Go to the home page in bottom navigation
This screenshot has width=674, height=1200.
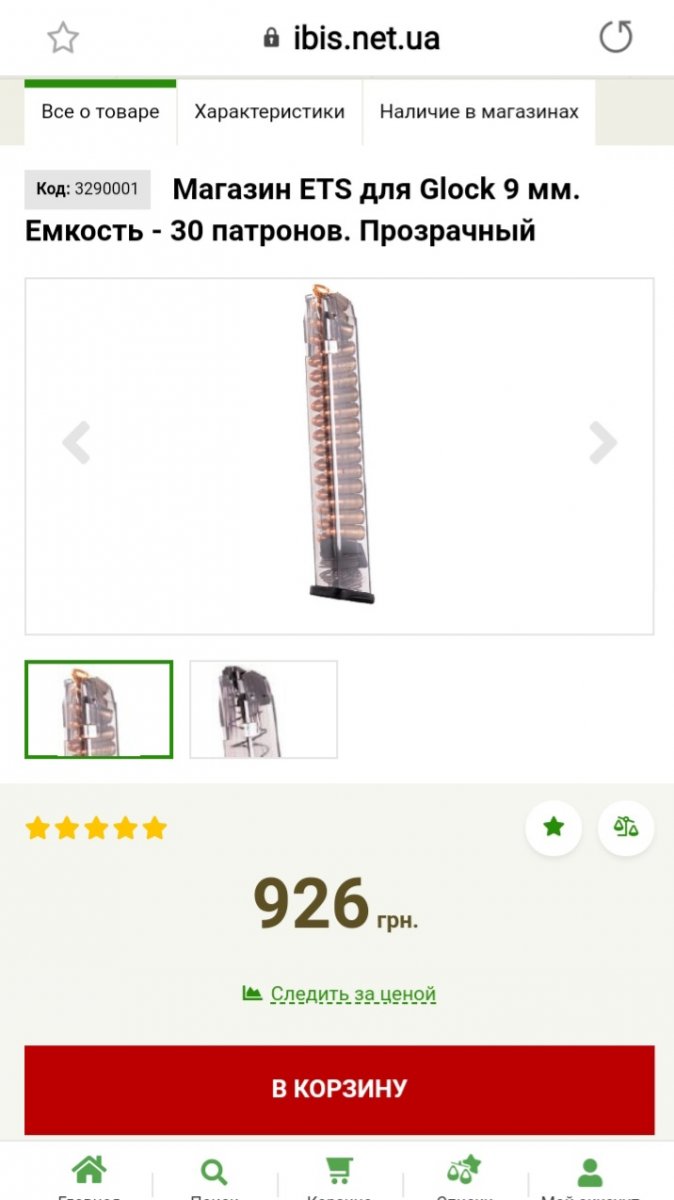coord(89,1175)
